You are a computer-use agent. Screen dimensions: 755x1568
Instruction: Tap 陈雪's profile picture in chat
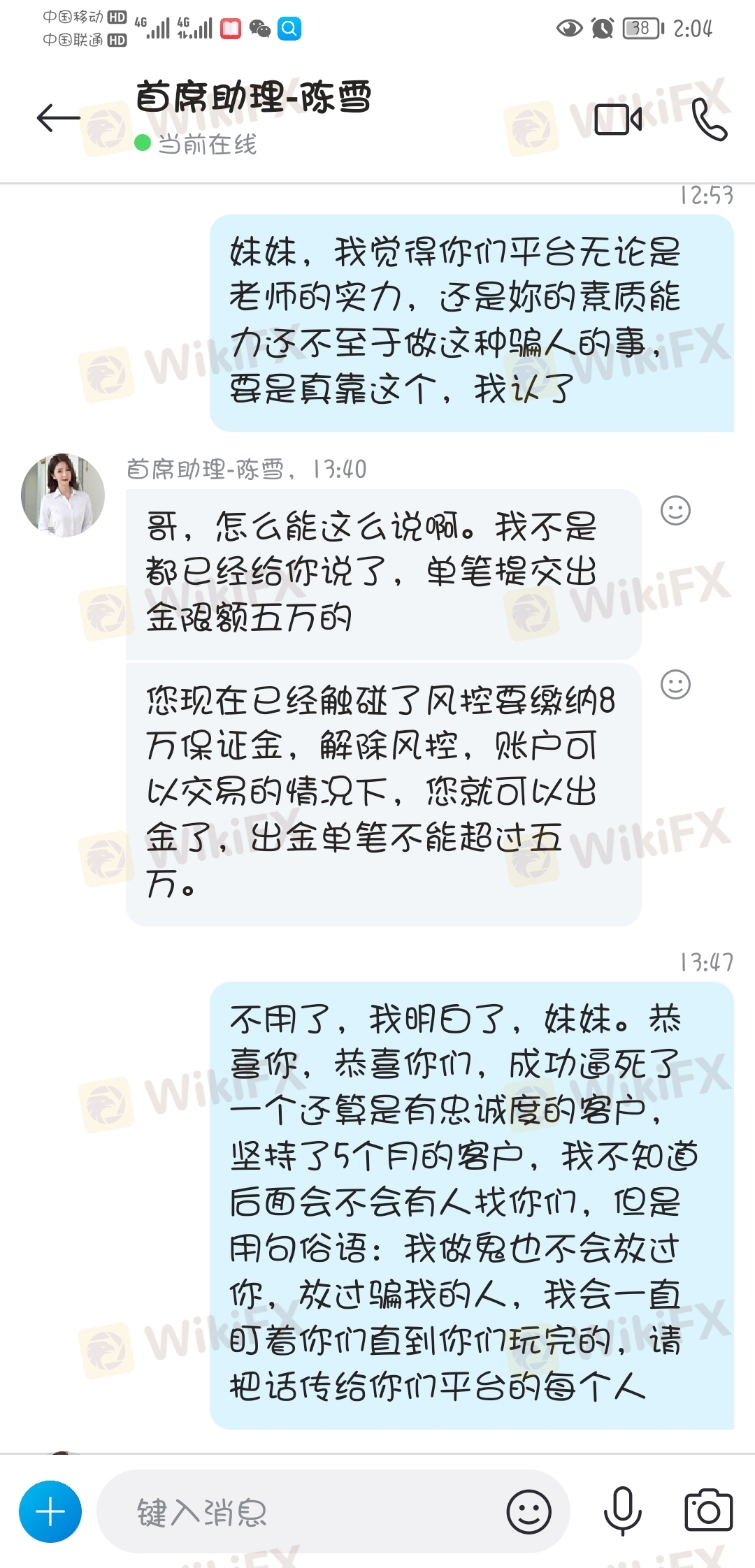63,495
